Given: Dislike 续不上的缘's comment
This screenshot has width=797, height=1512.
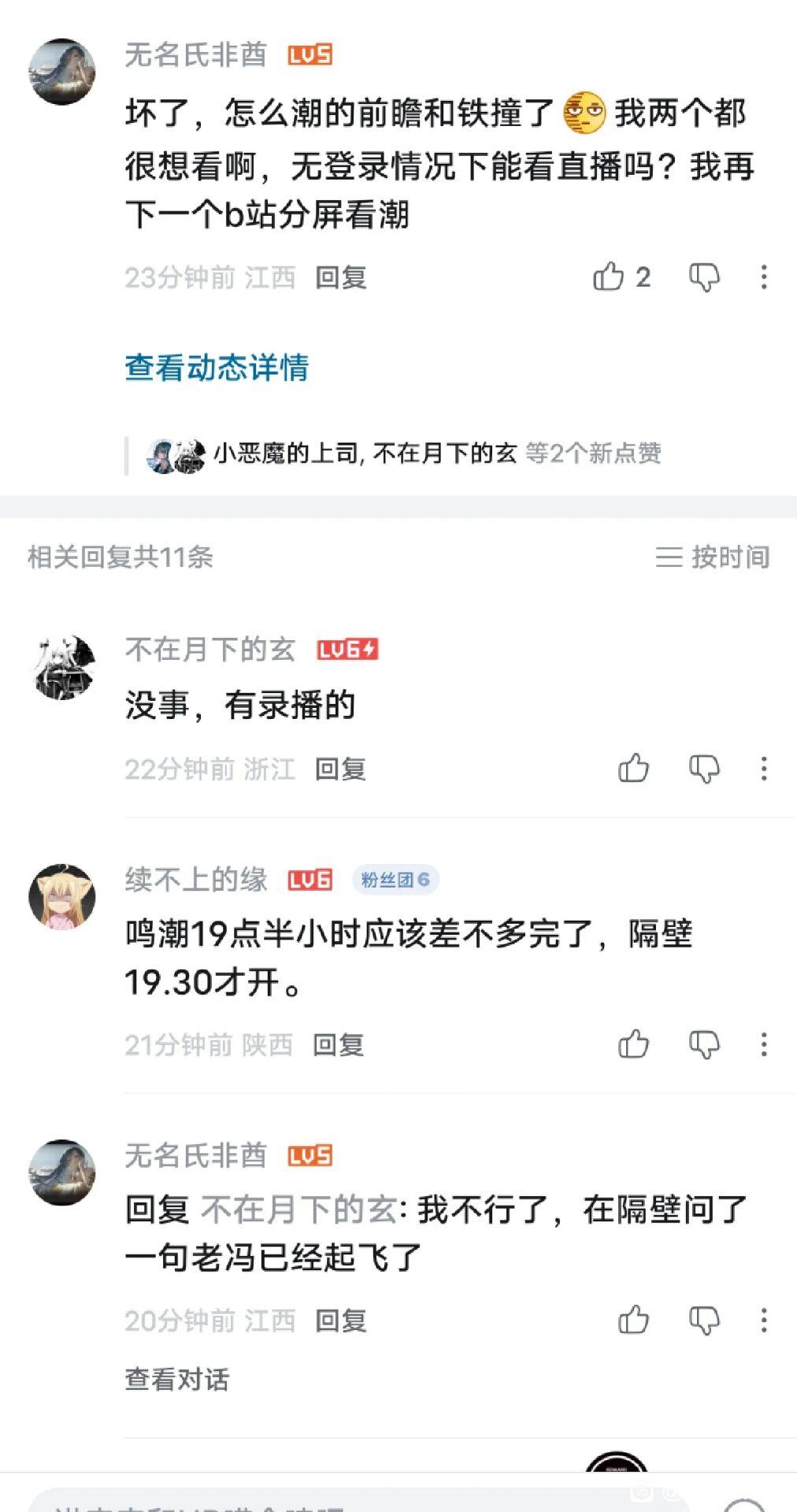Looking at the screenshot, I should coord(704,1045).
